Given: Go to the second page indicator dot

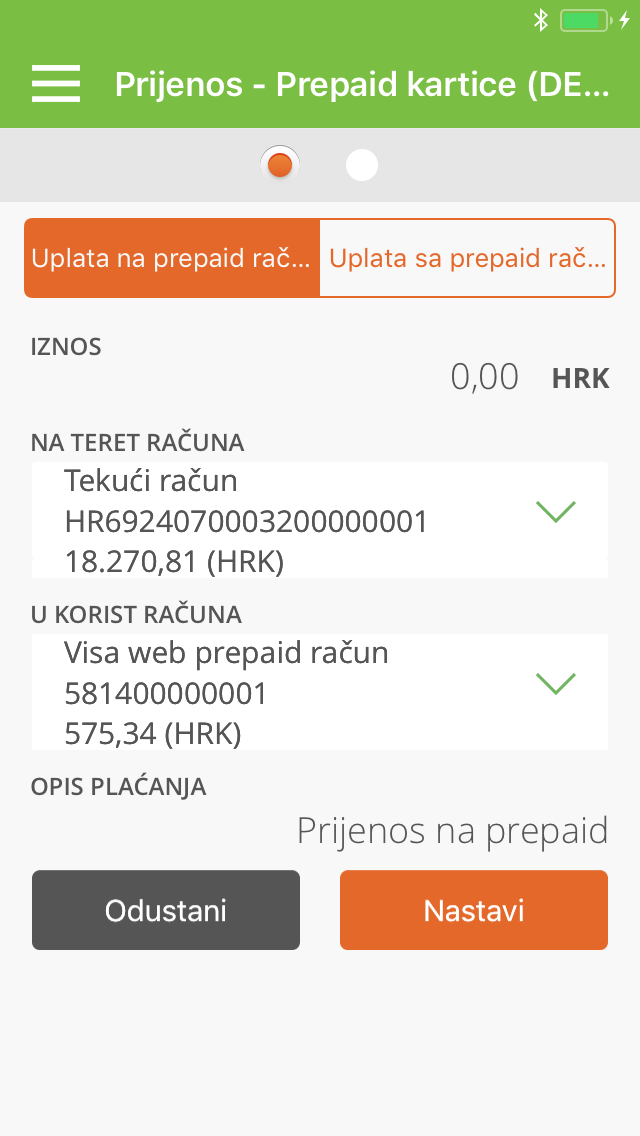Looking at the screenshot, I should 362,165.
